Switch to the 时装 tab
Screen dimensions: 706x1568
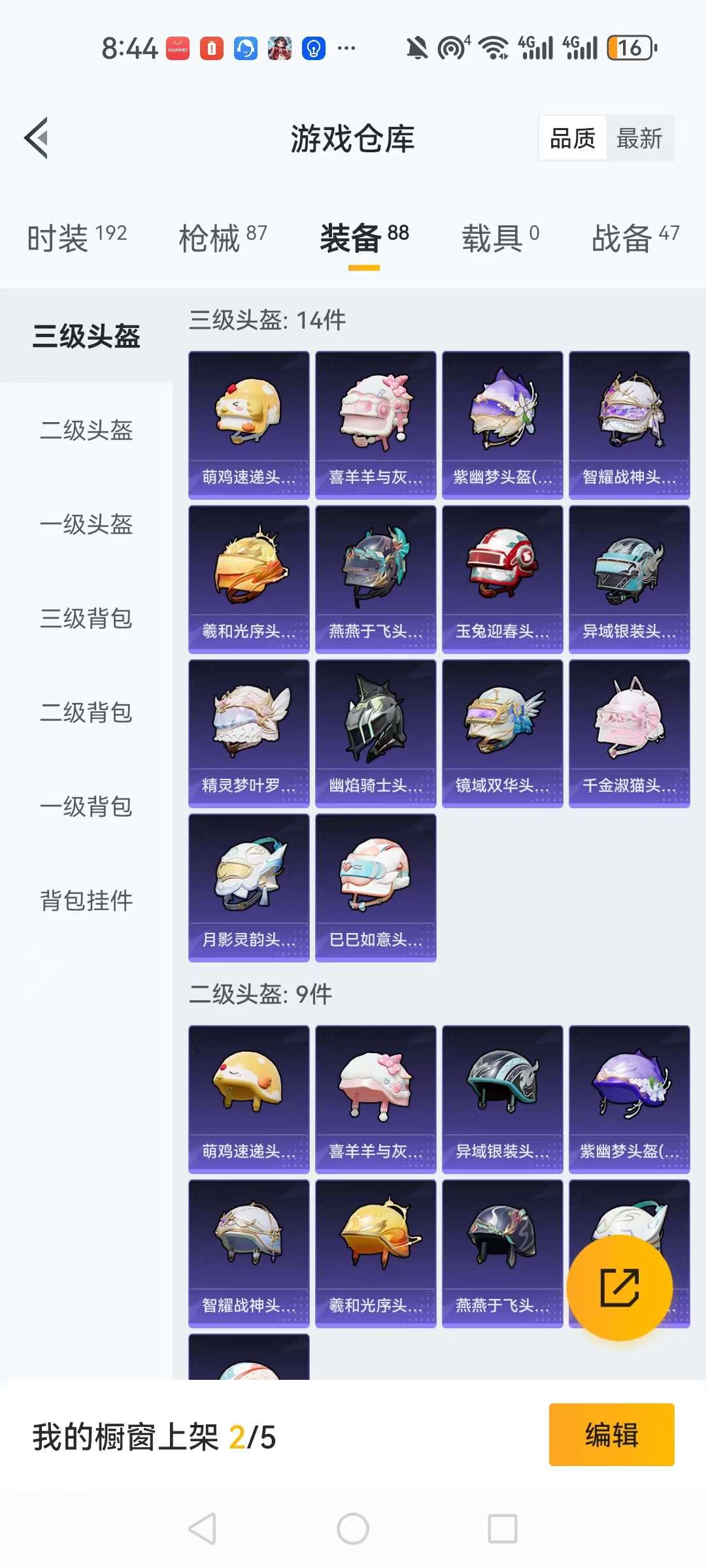[77, 237]
